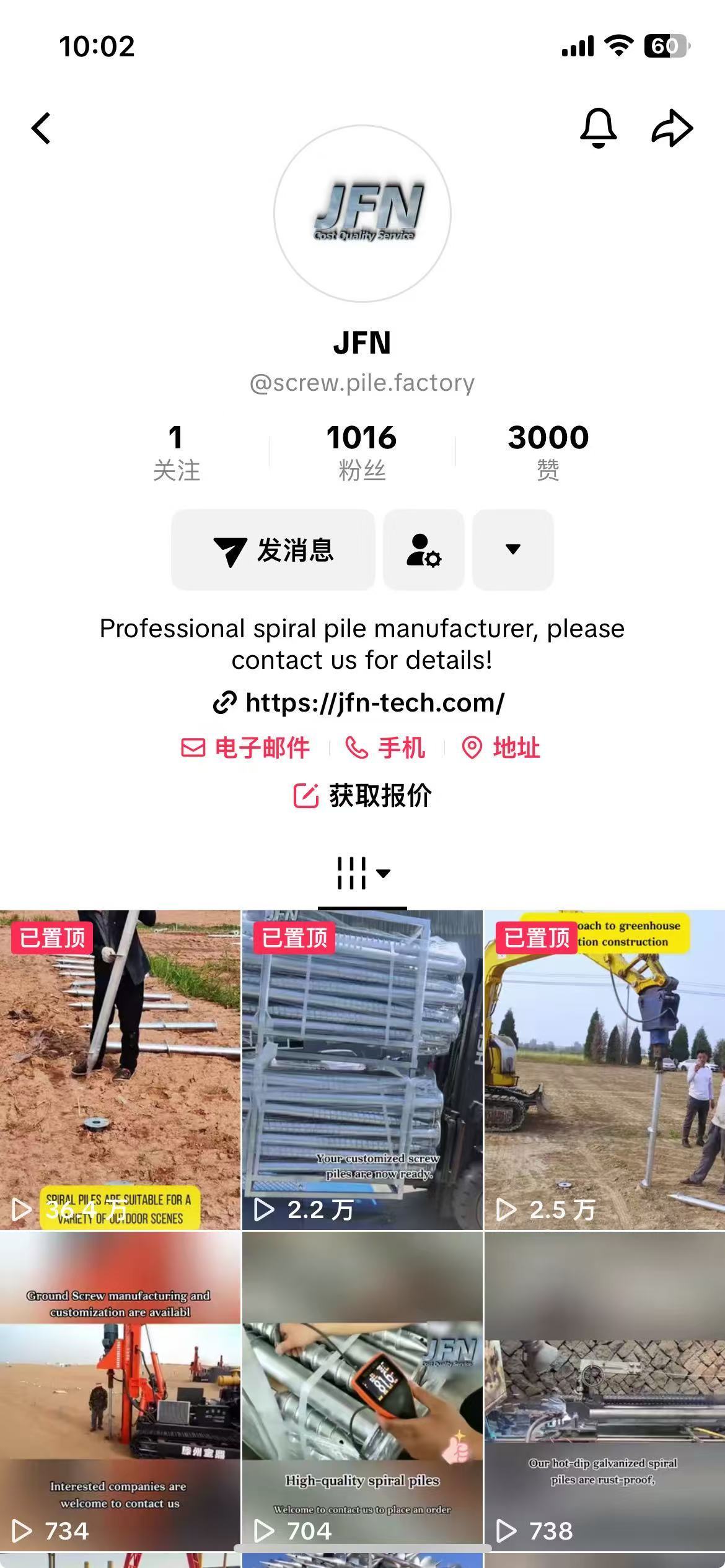Check the battery indicator at 60 percent
The image size is (725, 1568).
pyautogui.click(x=666, y=45)
